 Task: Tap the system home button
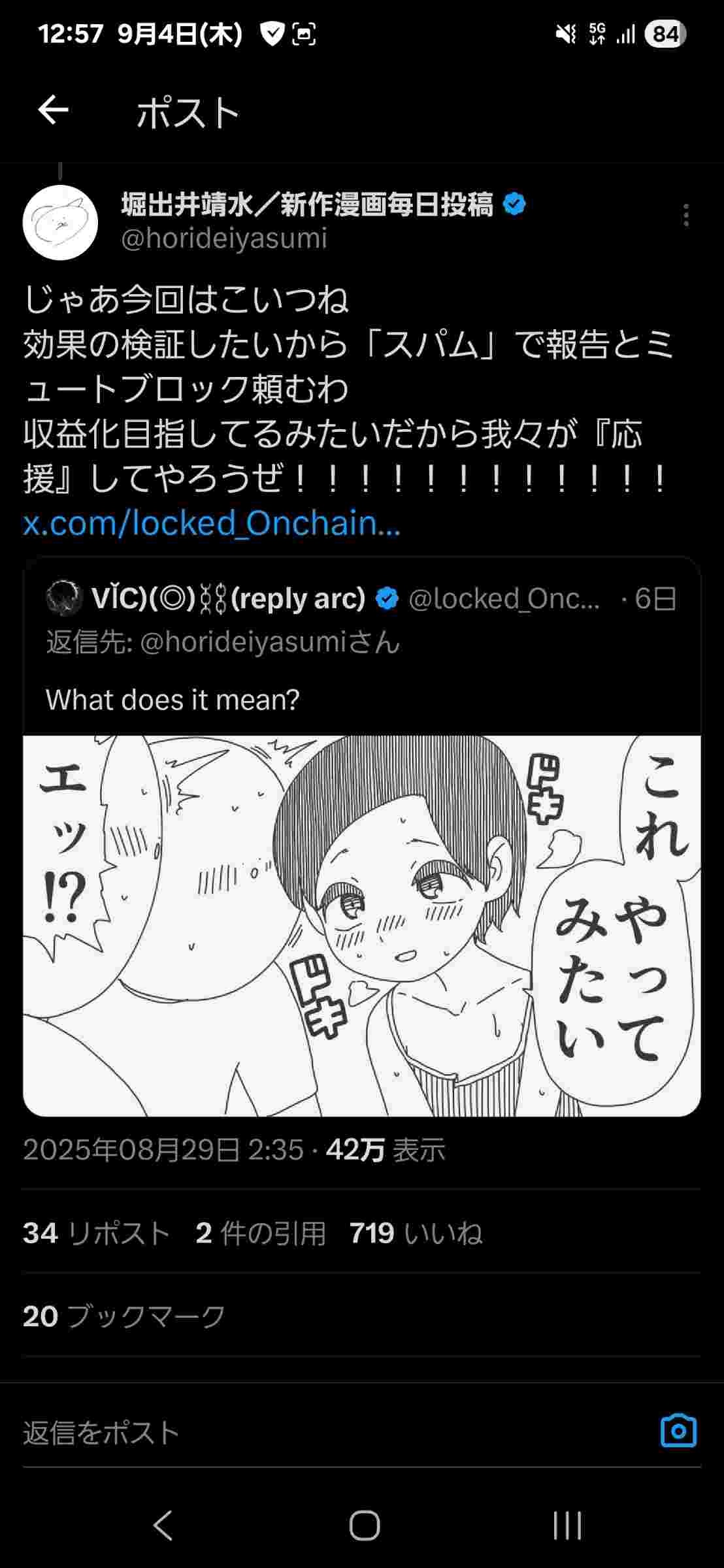click(364, 1527)
